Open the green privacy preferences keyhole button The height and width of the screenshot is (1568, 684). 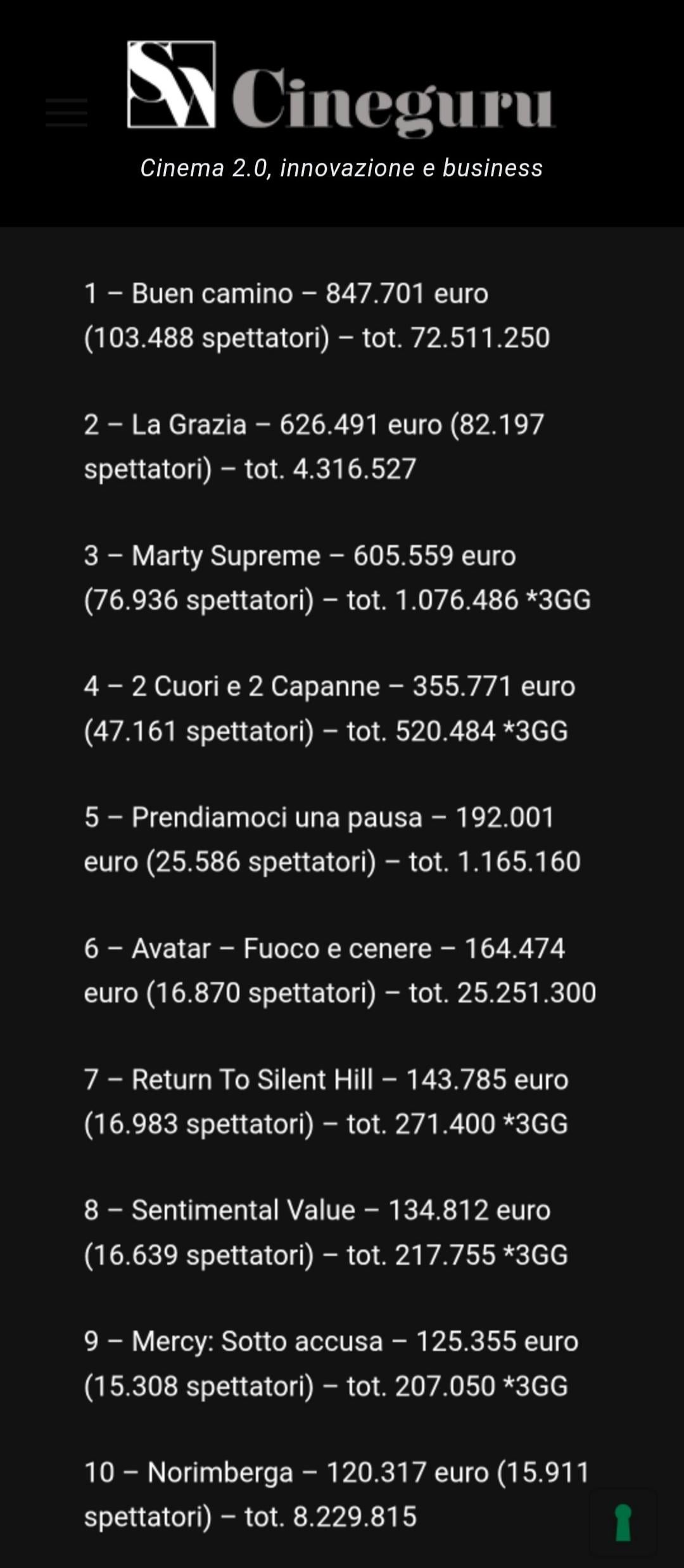(623, 1522)
